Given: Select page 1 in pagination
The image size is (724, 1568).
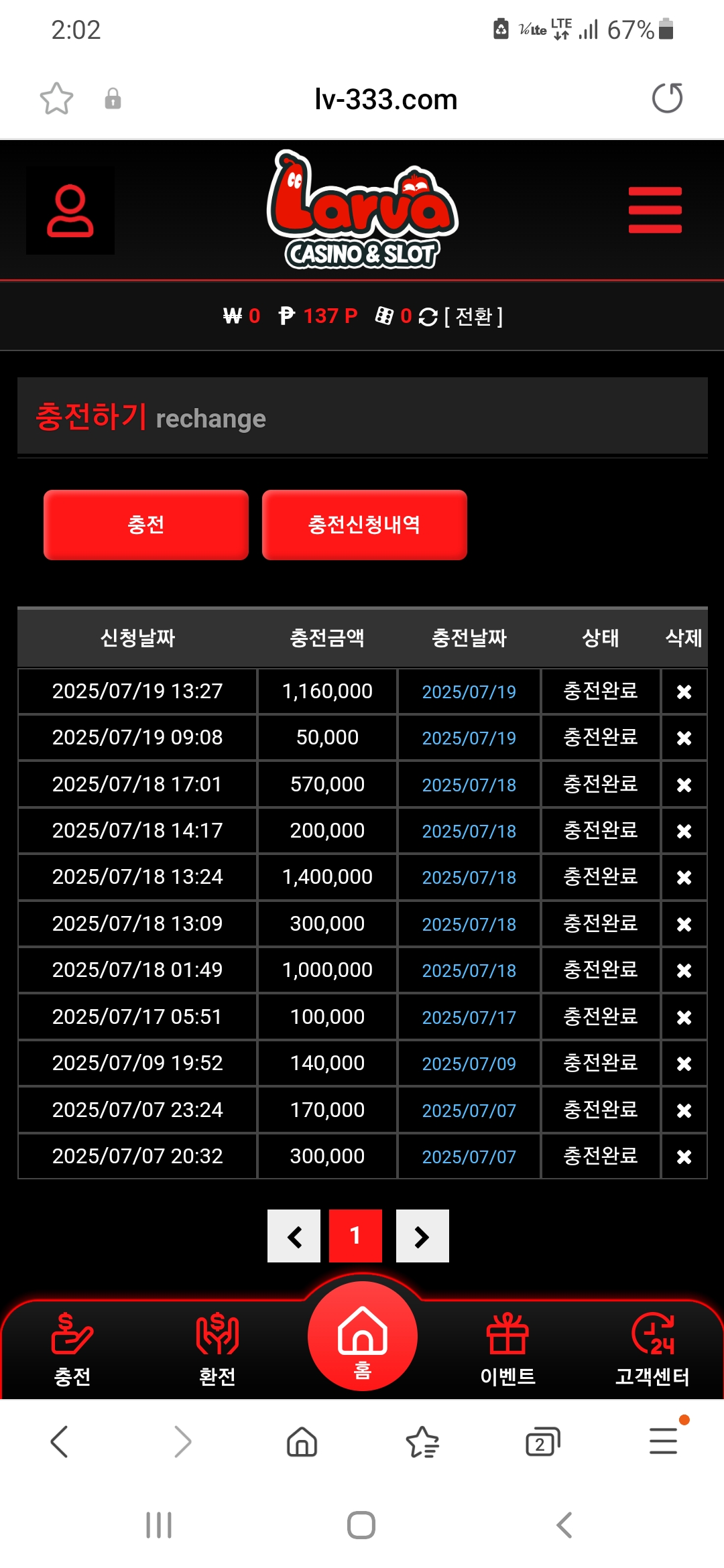Looking at the screenshot, I should point(355,1236).
